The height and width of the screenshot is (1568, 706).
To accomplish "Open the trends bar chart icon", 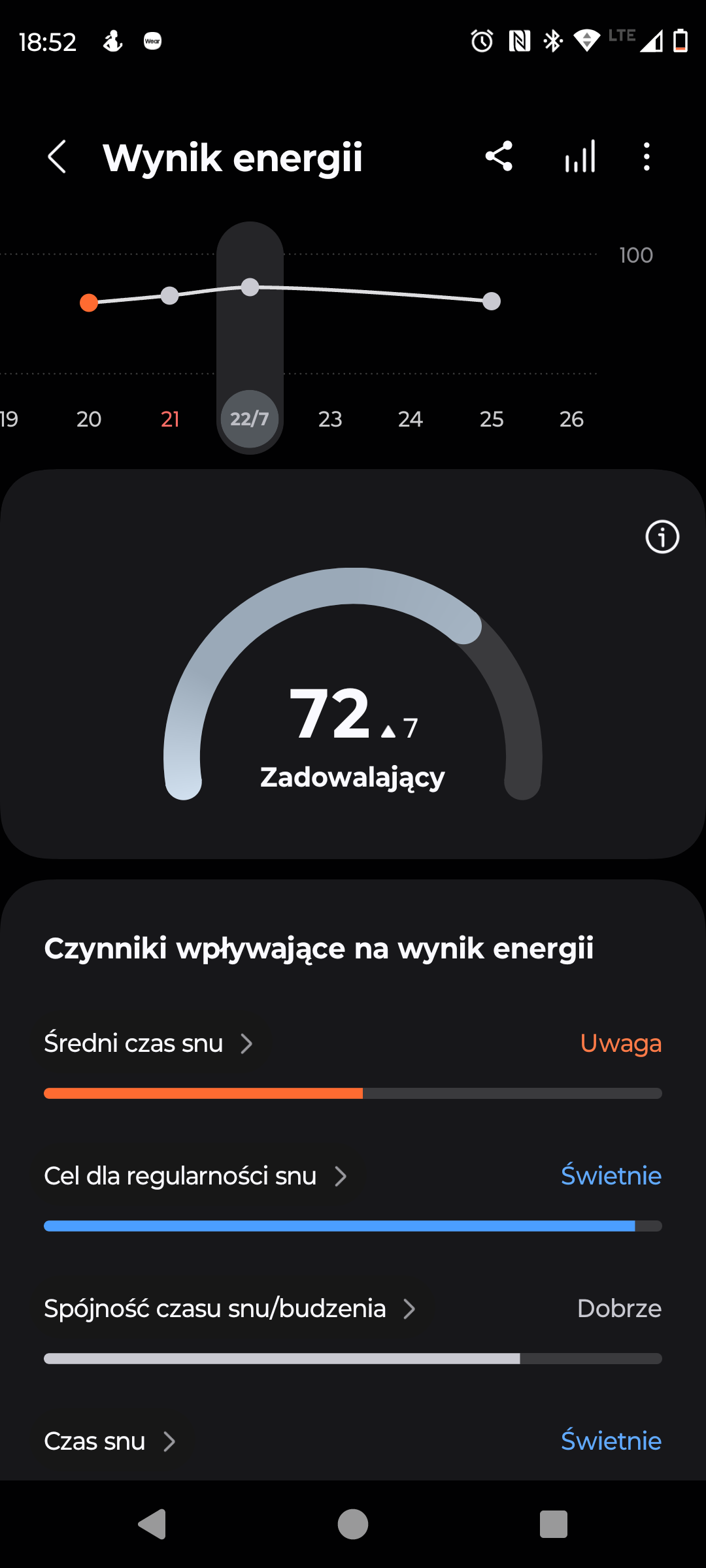I will coord(580,157).
